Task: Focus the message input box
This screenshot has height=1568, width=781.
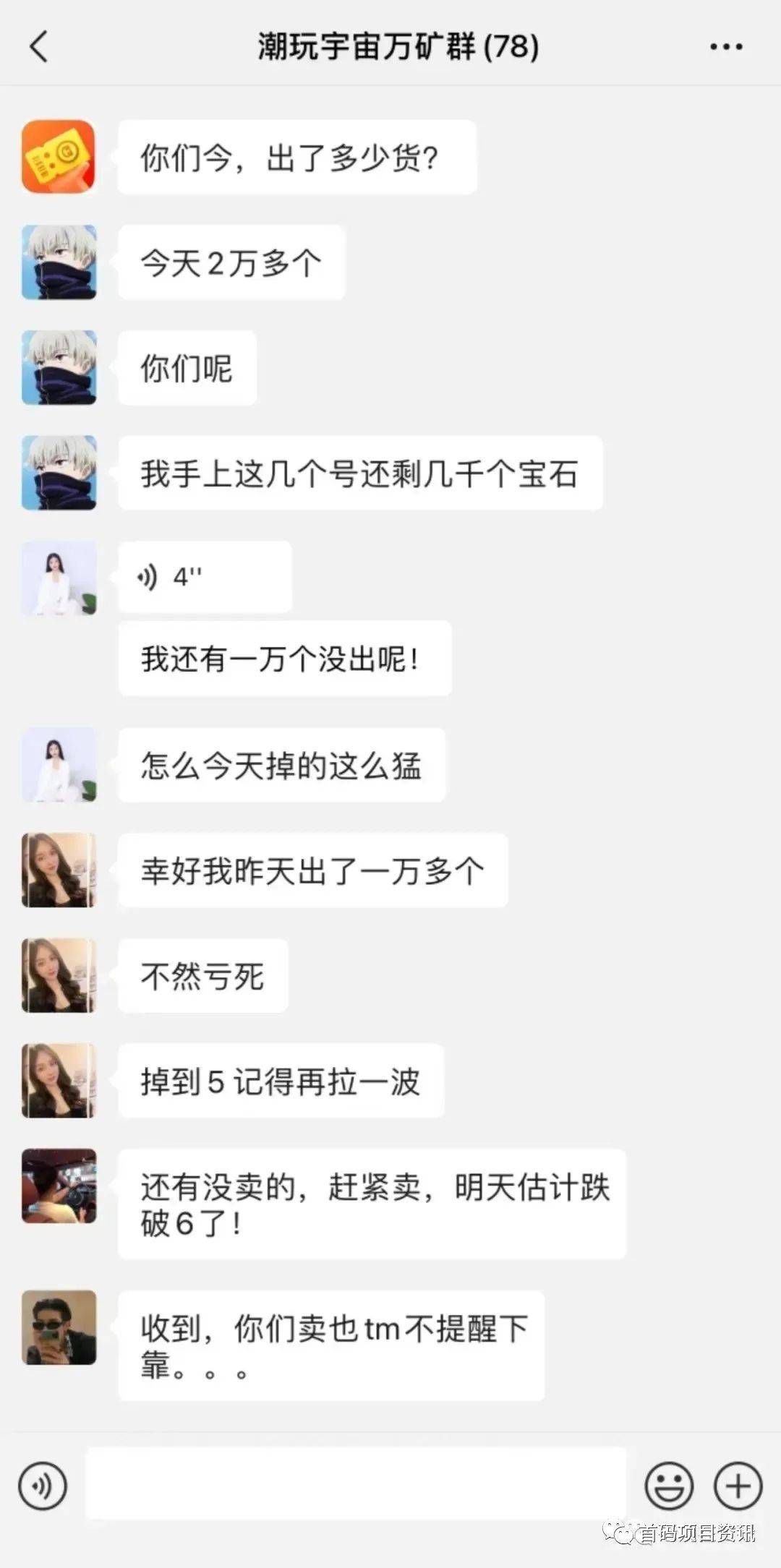Action: 356,1486
